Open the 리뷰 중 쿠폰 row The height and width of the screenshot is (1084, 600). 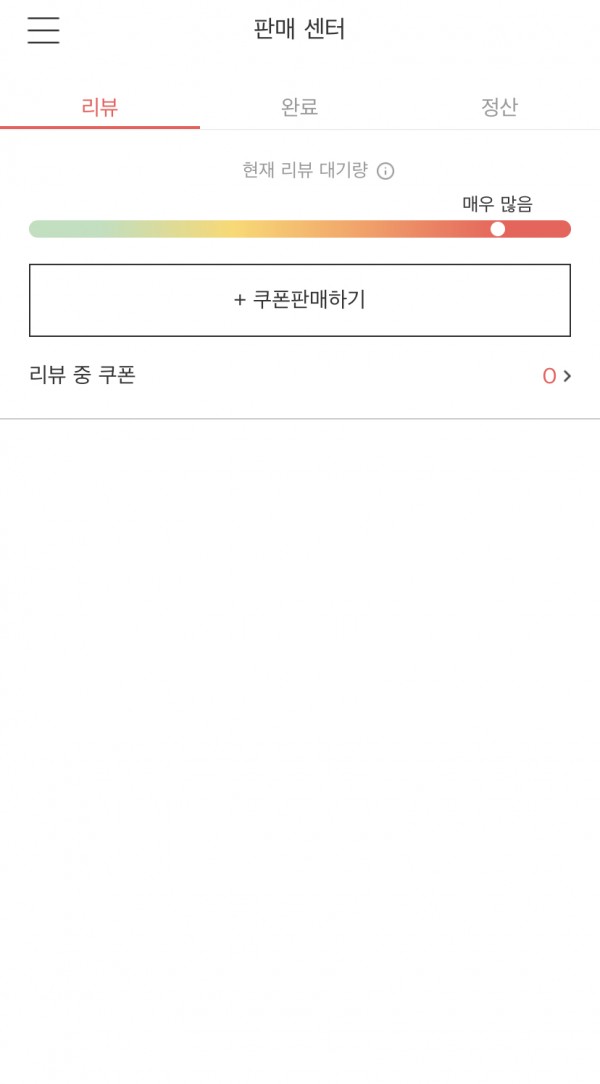coord(300,376)
